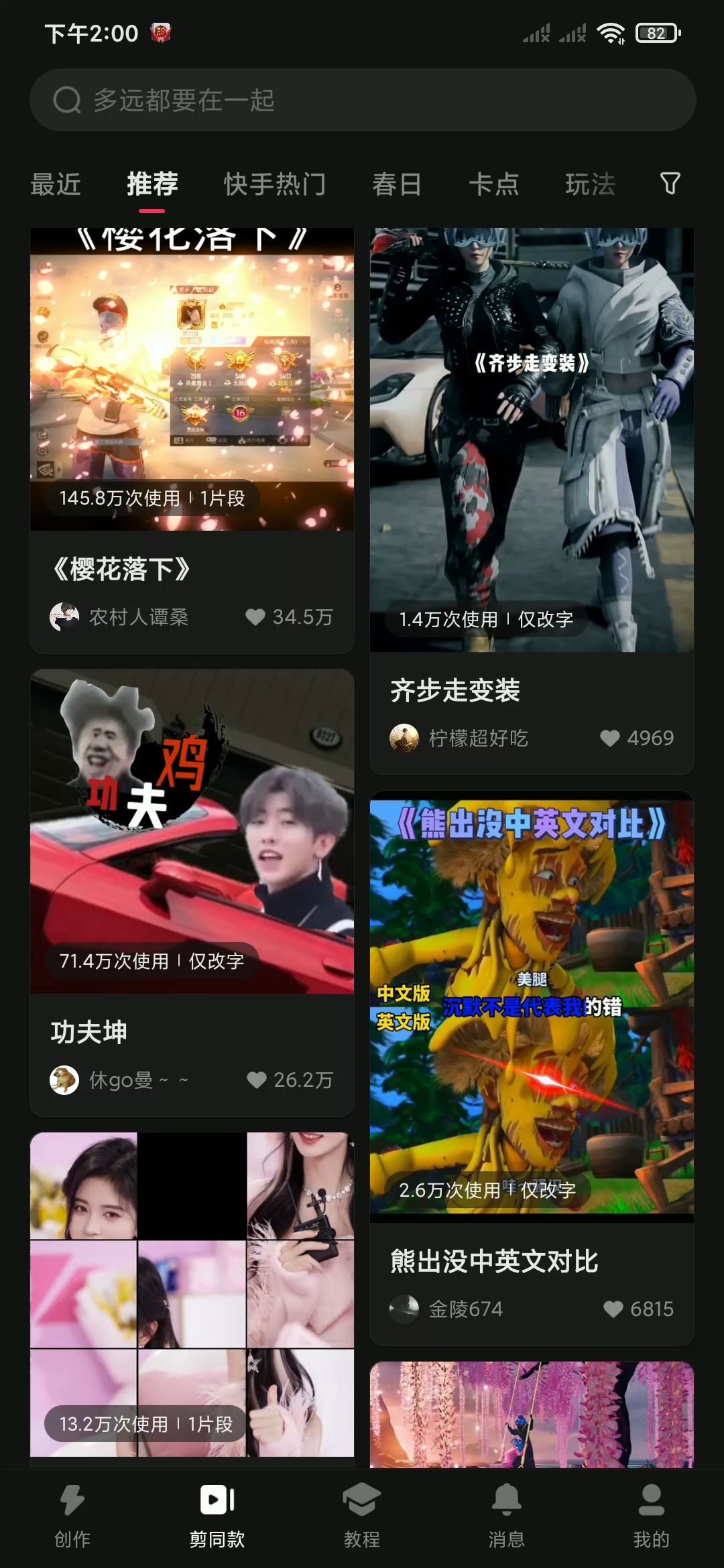Screen dimensions: 724x1568
Task: Open the 教程 bottom tab
Action: [x=362, y=1516]
